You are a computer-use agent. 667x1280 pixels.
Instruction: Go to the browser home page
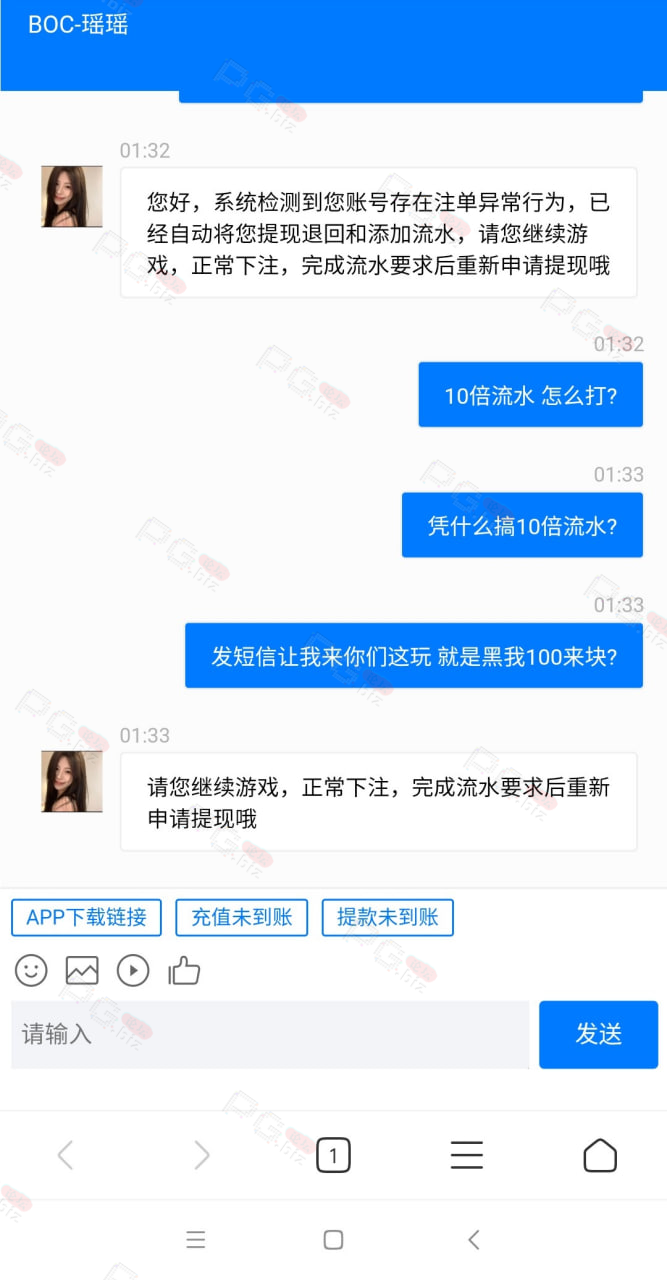600,1155
